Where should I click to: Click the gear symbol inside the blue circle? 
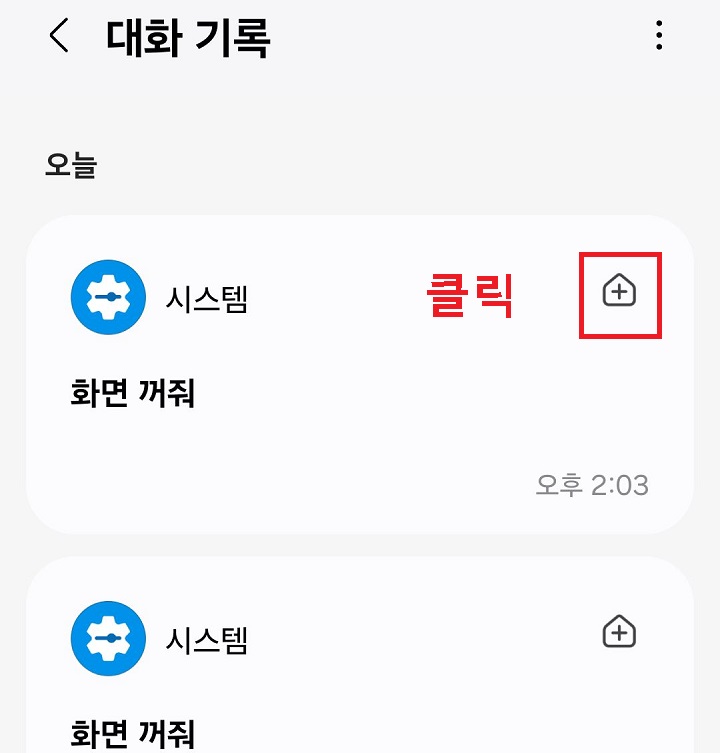(x=108, y=296)
